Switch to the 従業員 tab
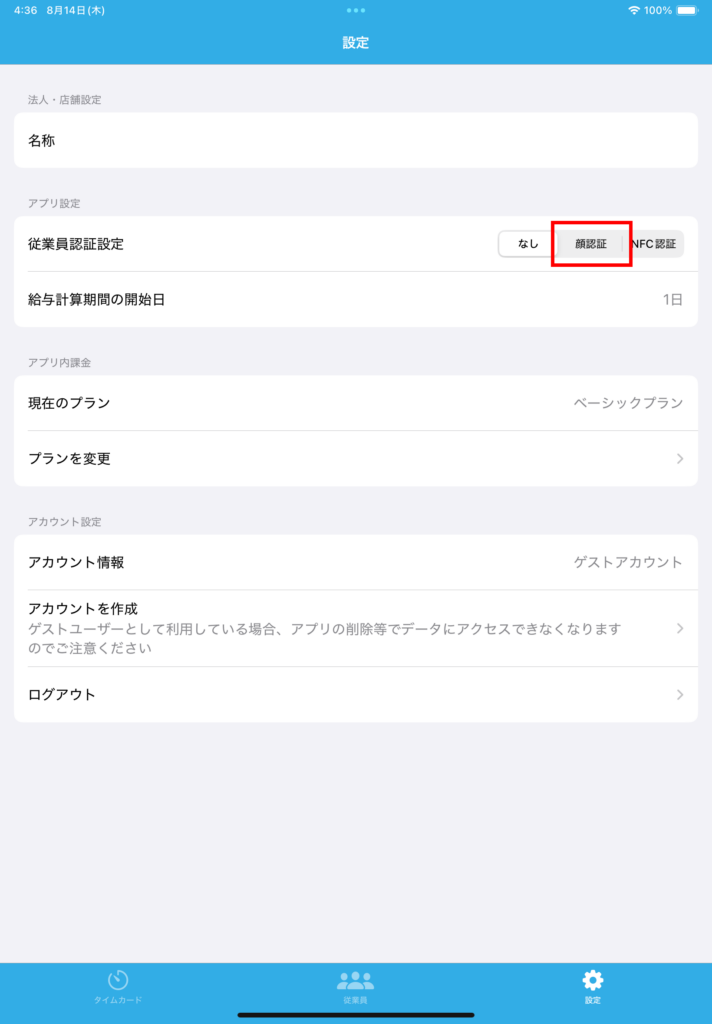 [355, 986]
